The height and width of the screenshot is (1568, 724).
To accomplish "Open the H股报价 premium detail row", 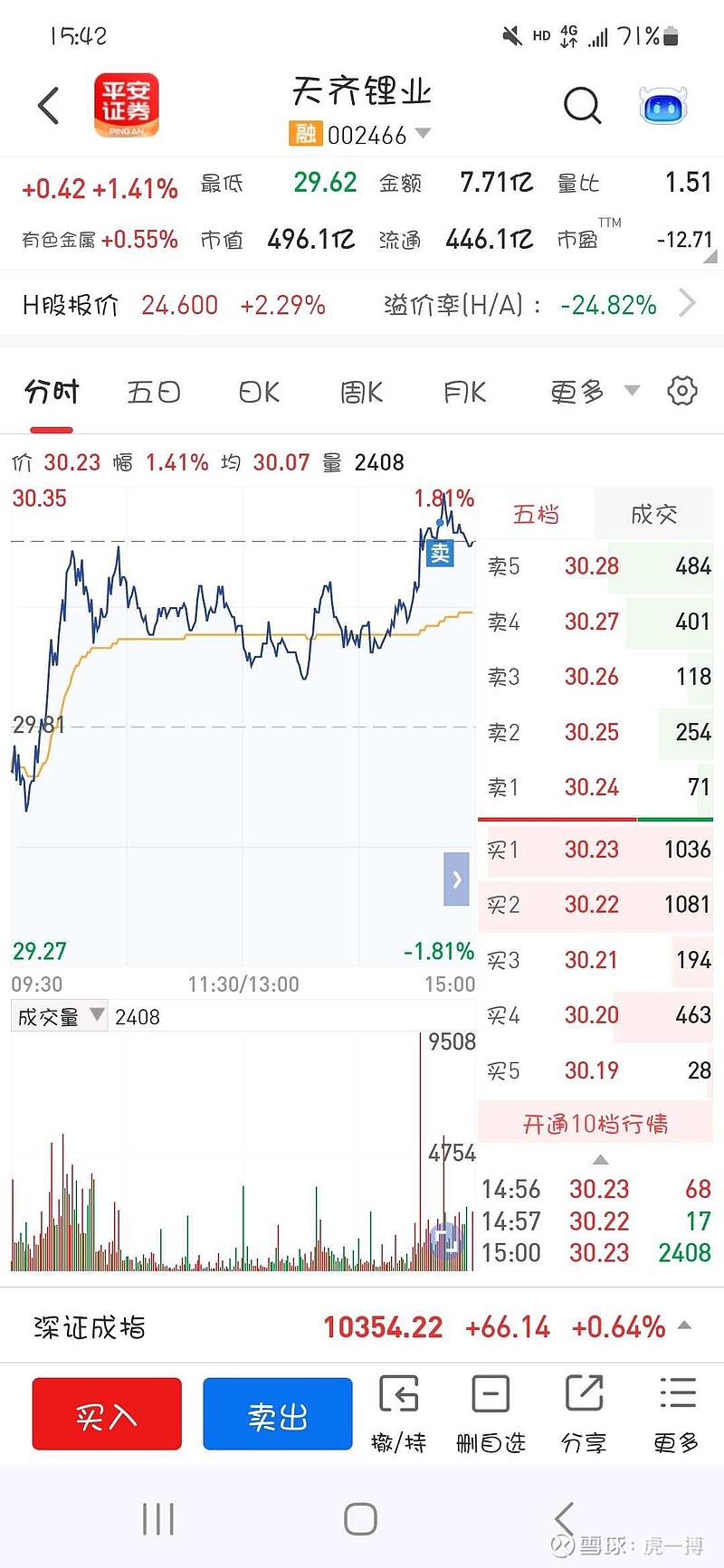I will coord(362,305).
